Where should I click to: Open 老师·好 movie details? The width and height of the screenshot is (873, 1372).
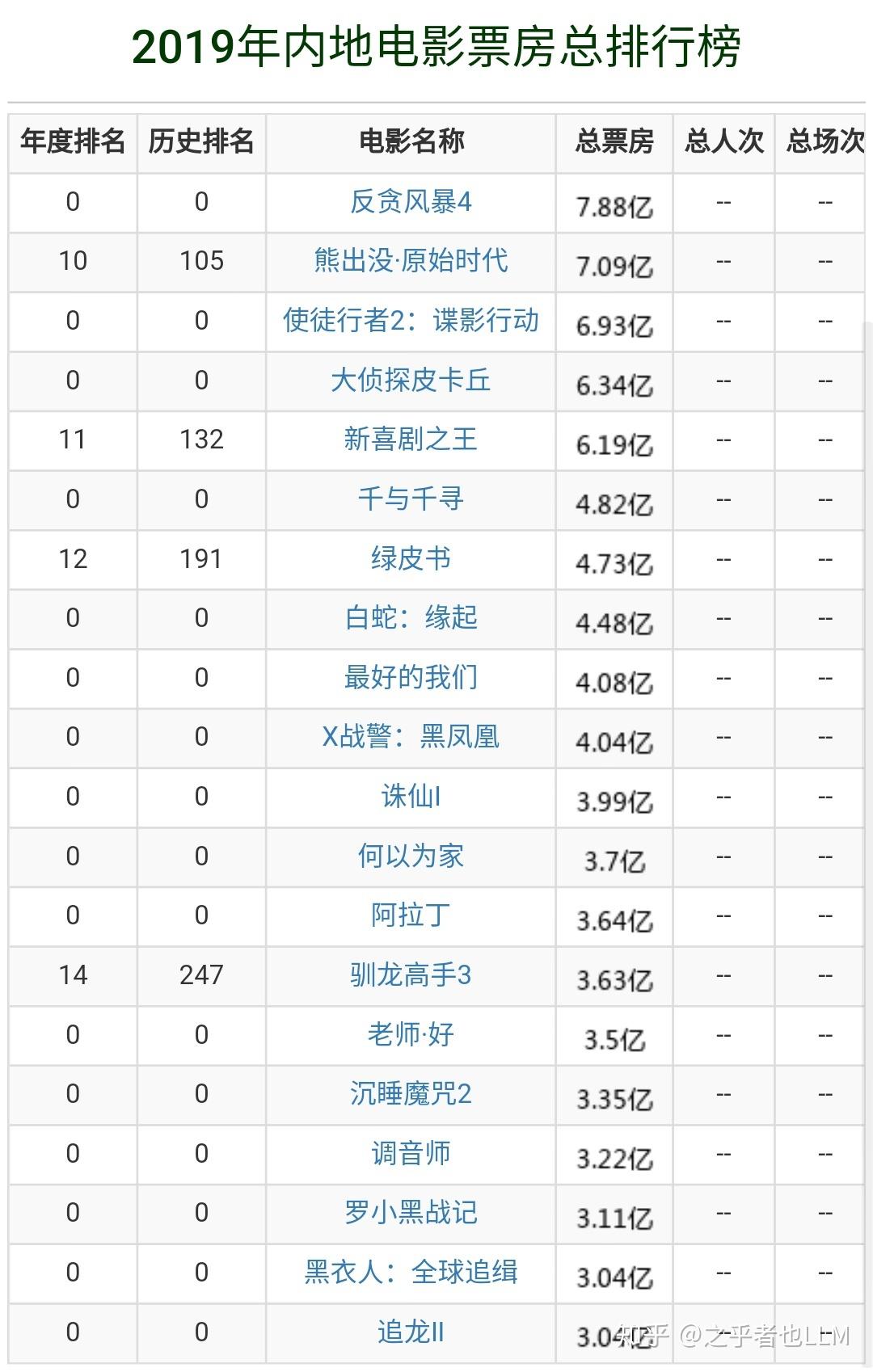pos(411,1035)
